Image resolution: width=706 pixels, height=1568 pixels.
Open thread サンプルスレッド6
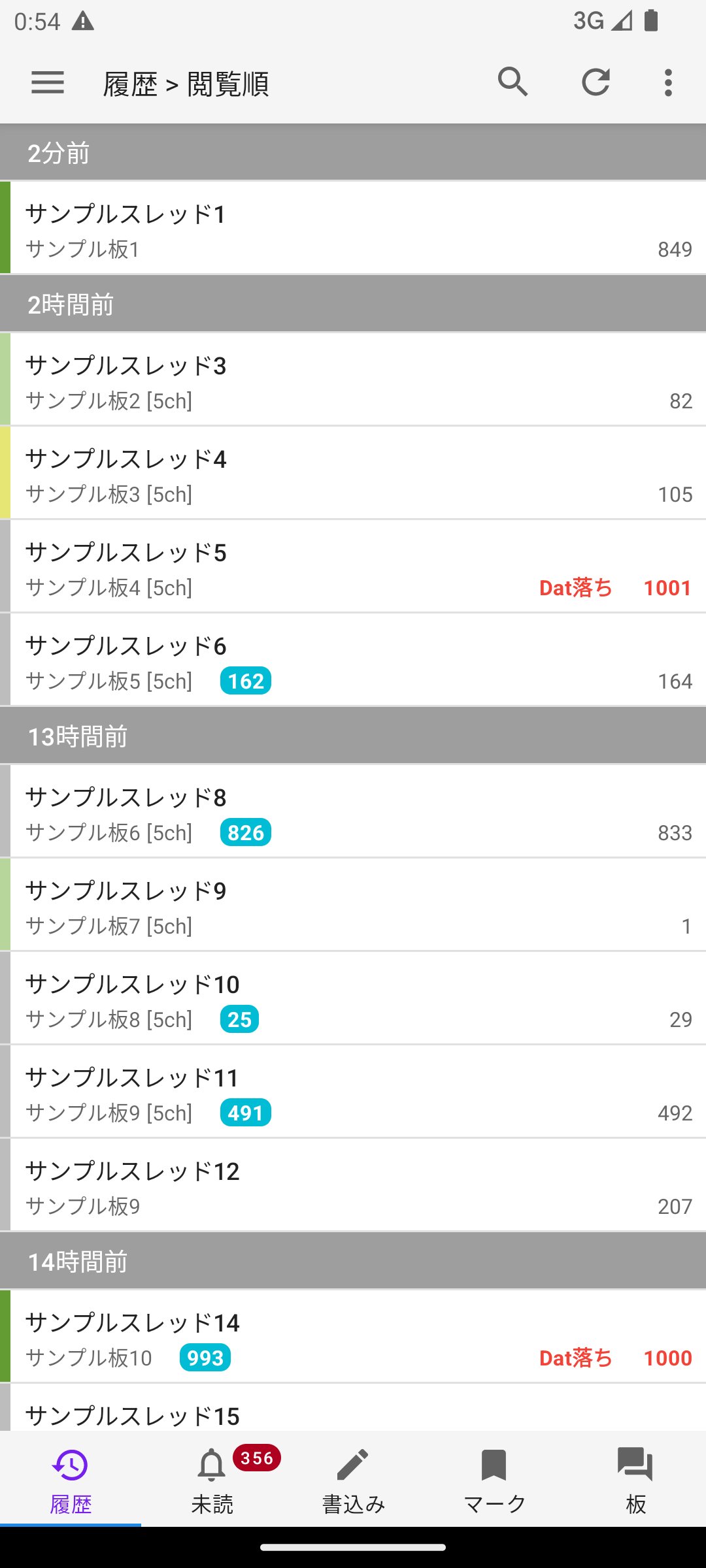tap(353, 660)
